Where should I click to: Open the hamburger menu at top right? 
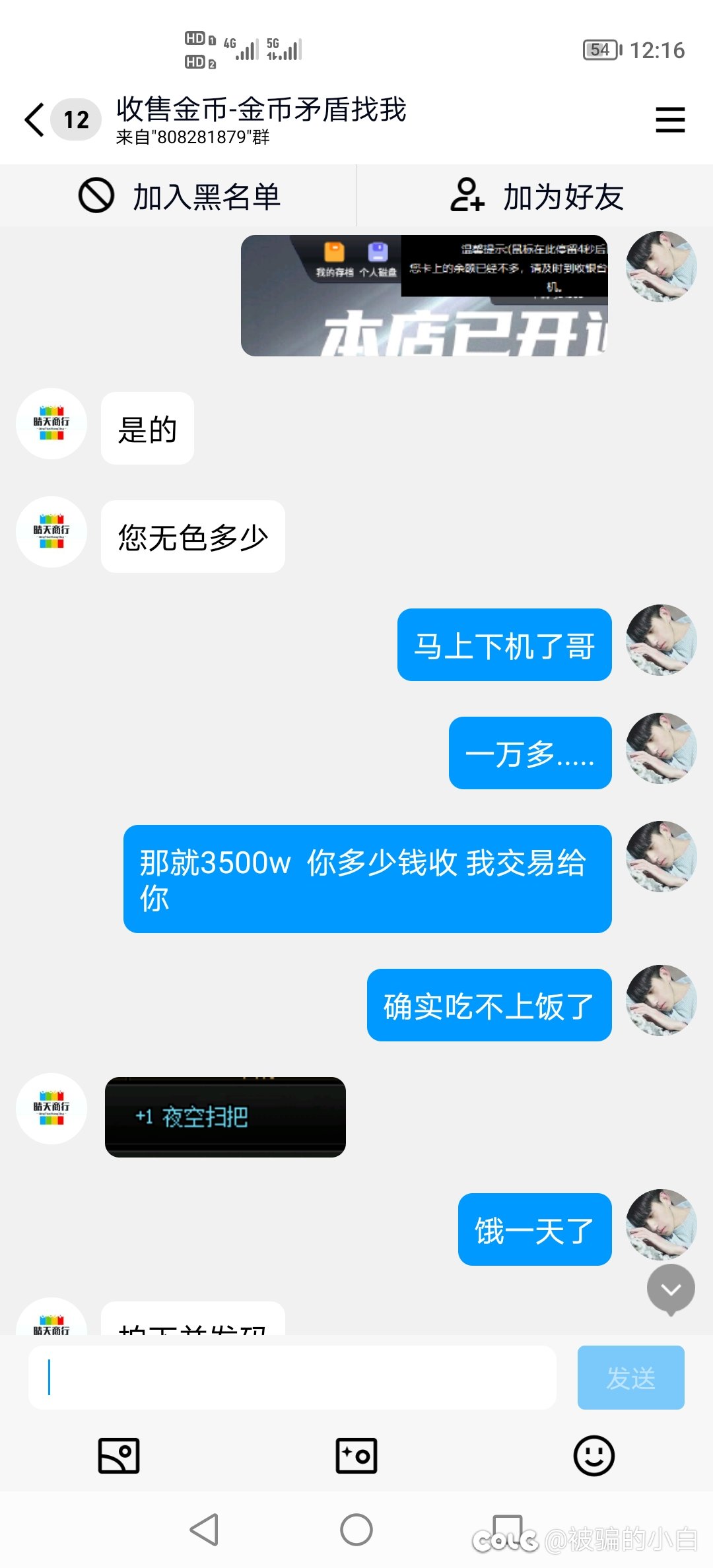pos(670,120)
